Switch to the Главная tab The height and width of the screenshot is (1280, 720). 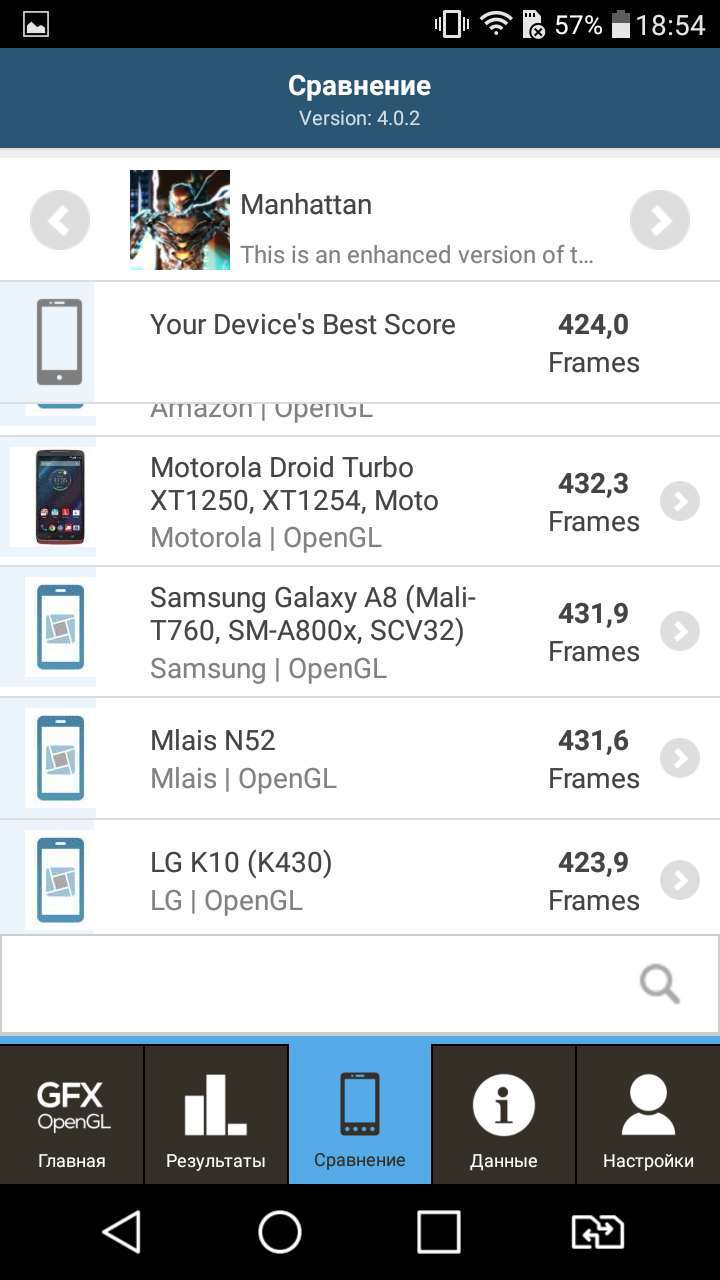click(72, 1115)
